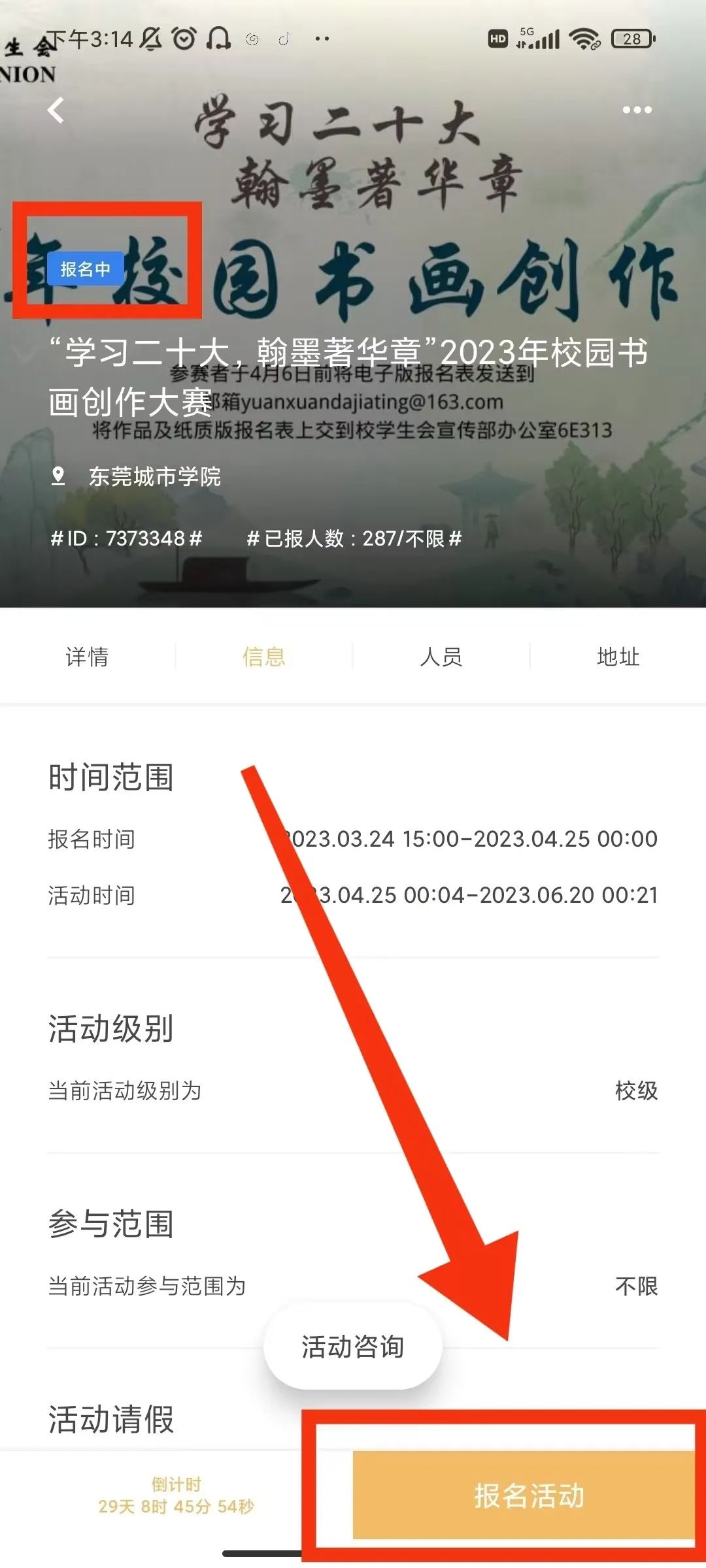Tap 报名活动 to sign up
Screen dimensions: 706x1568
tap(528, 1495)
